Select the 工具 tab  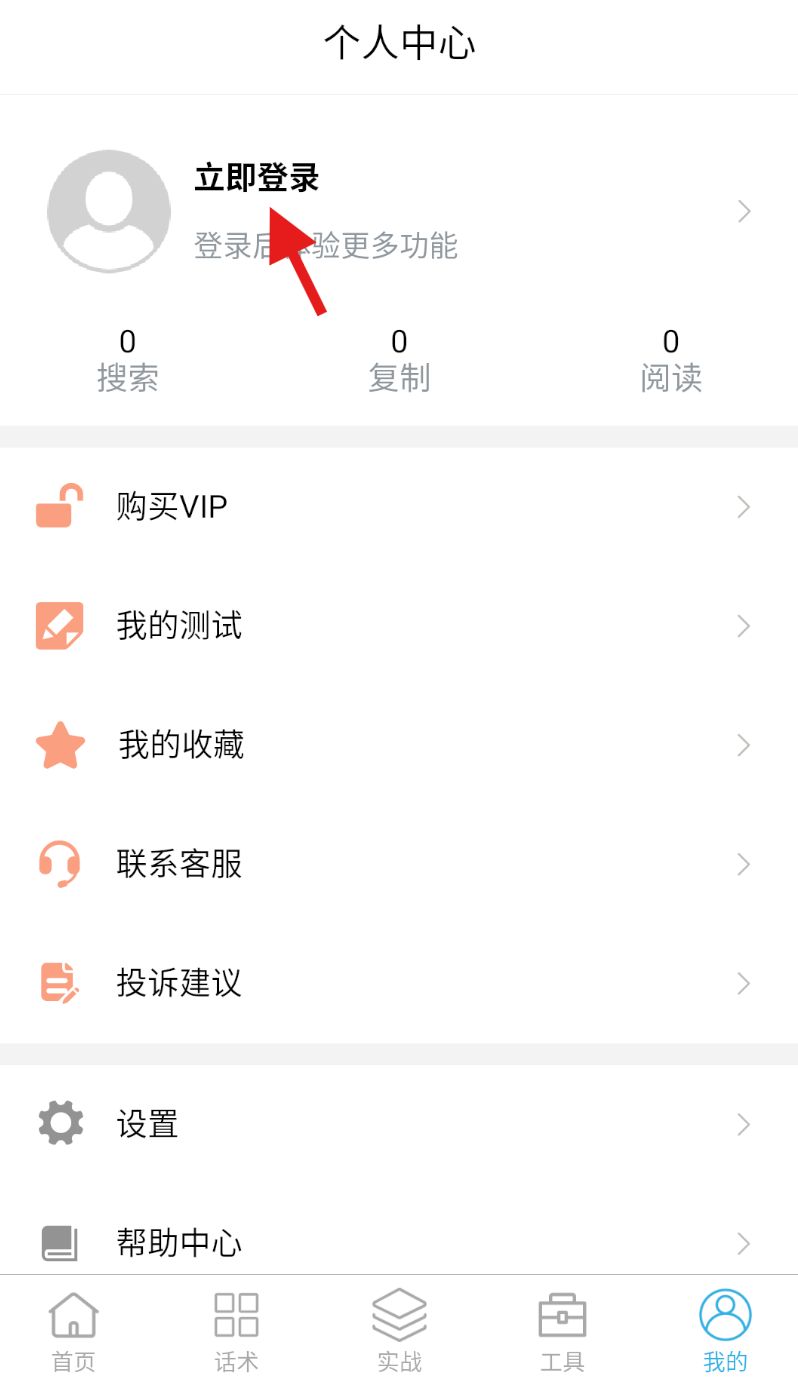coord(562,1330)
